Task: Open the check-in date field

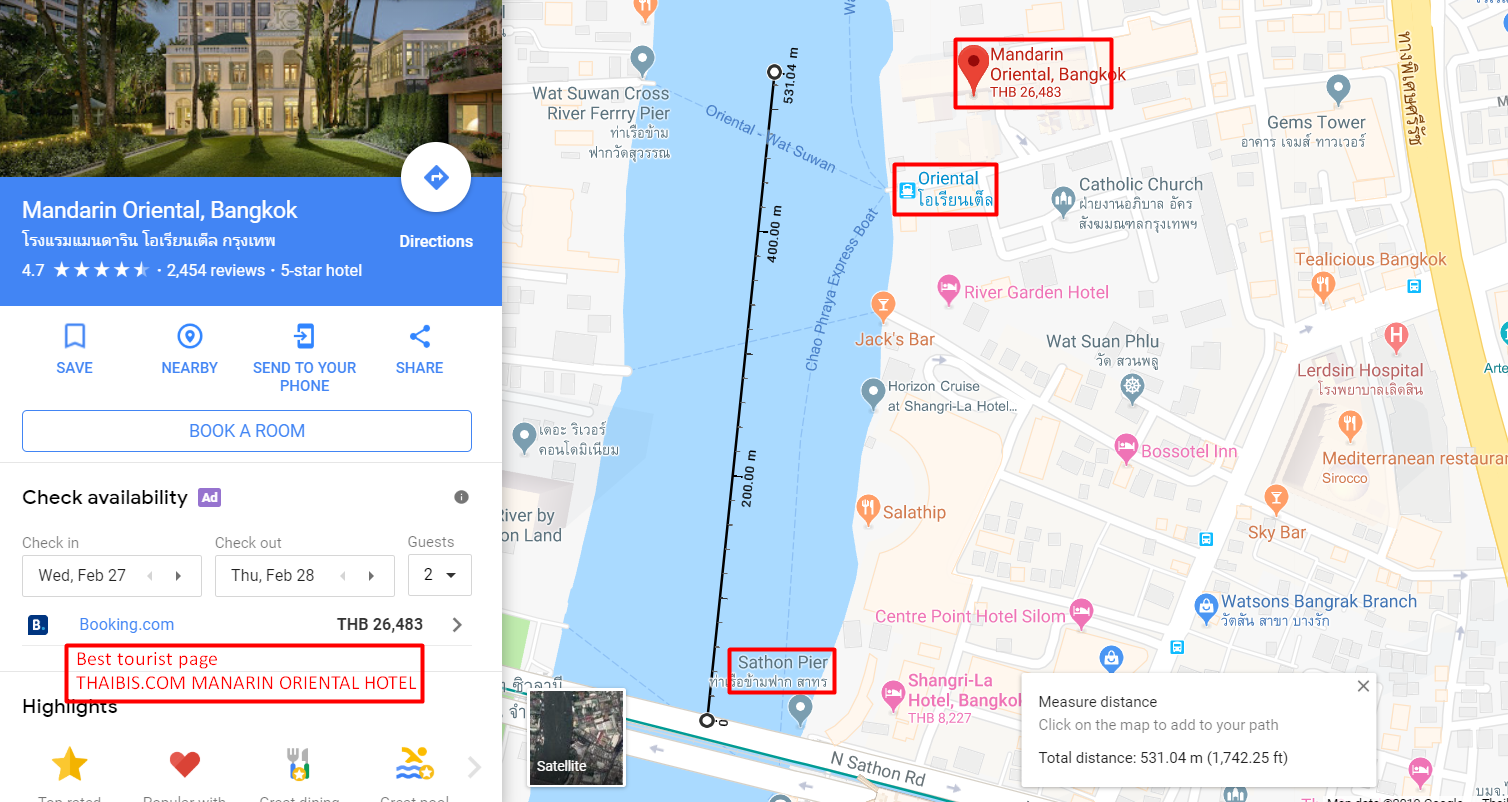Action: point(85,576)
